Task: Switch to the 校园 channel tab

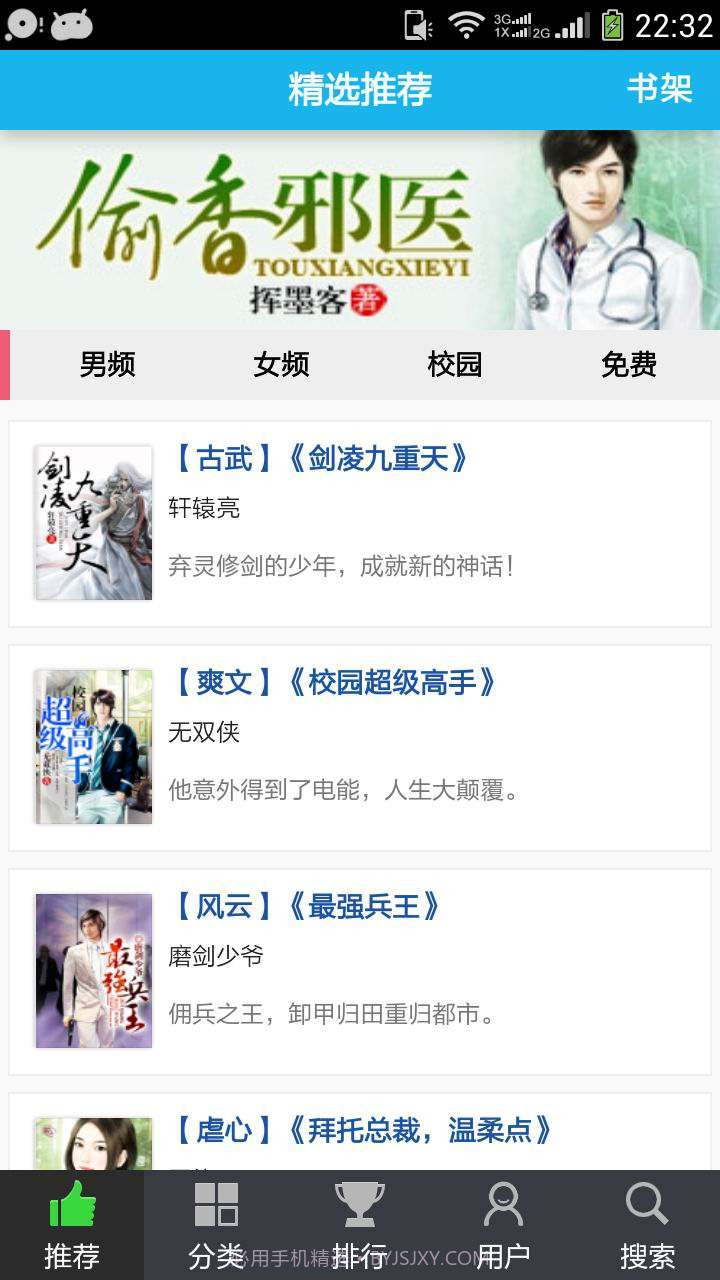Action: tap(455, 365)
